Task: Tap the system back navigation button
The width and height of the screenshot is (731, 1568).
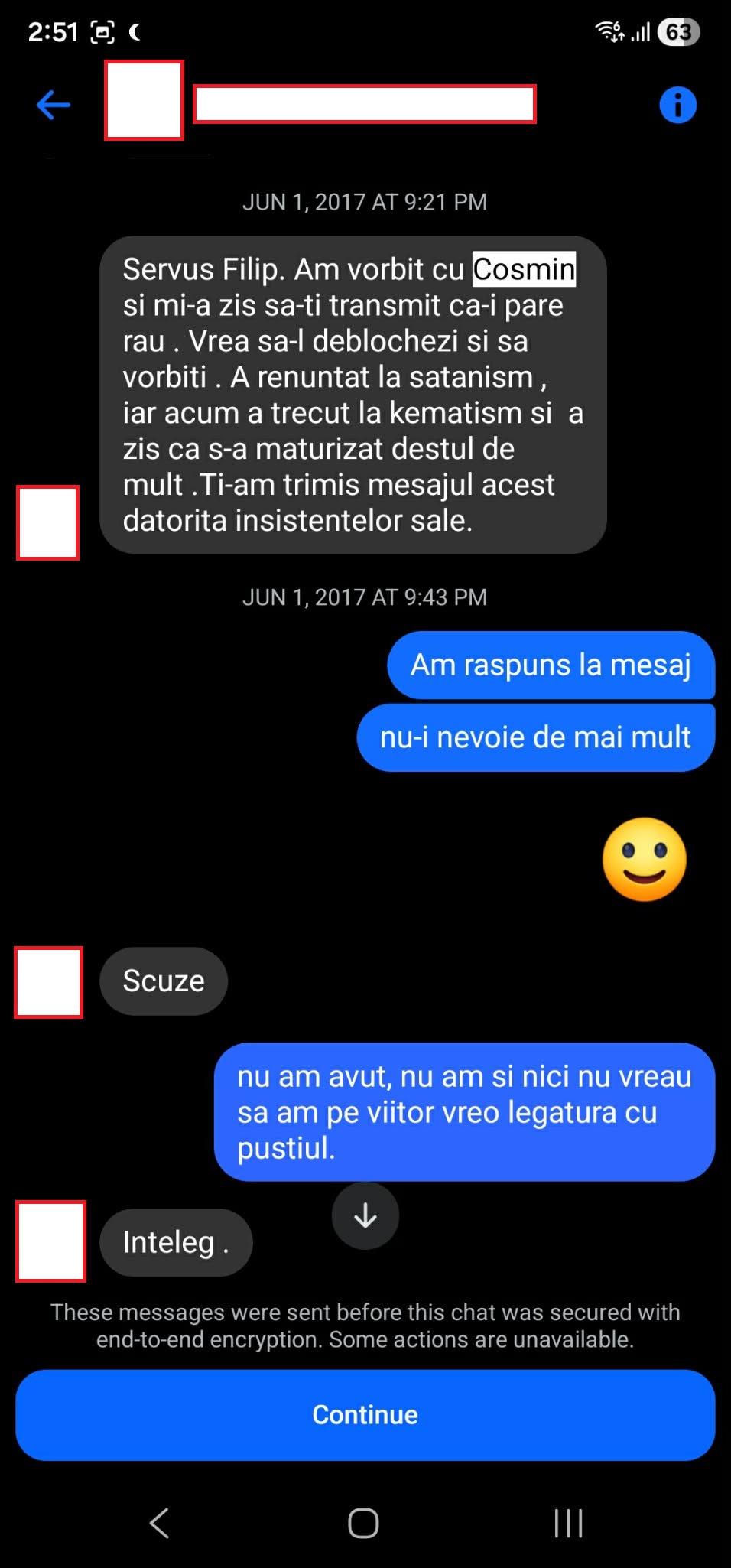Action: click(x=159, y=1523)
